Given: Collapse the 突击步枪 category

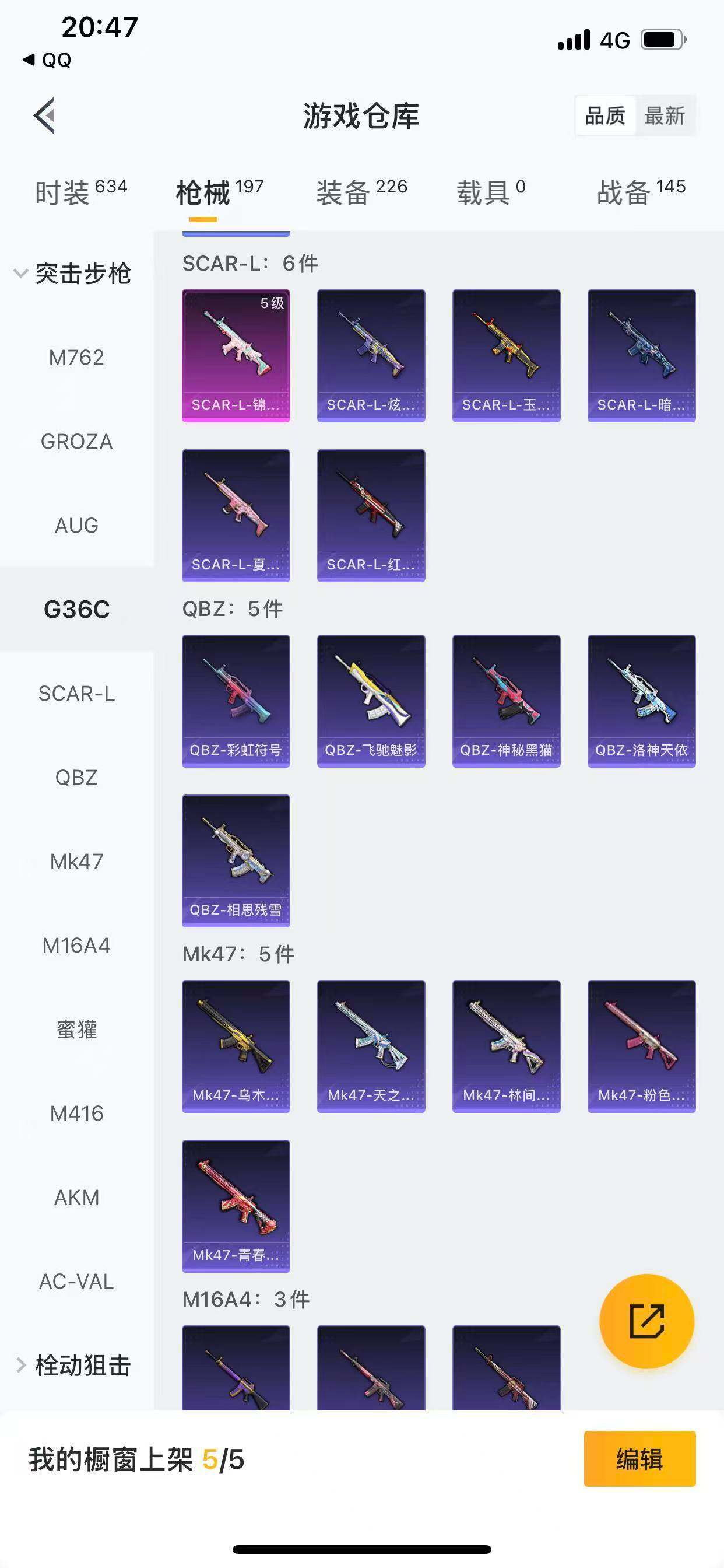Looking at the screenshot, I should point(73,274).
